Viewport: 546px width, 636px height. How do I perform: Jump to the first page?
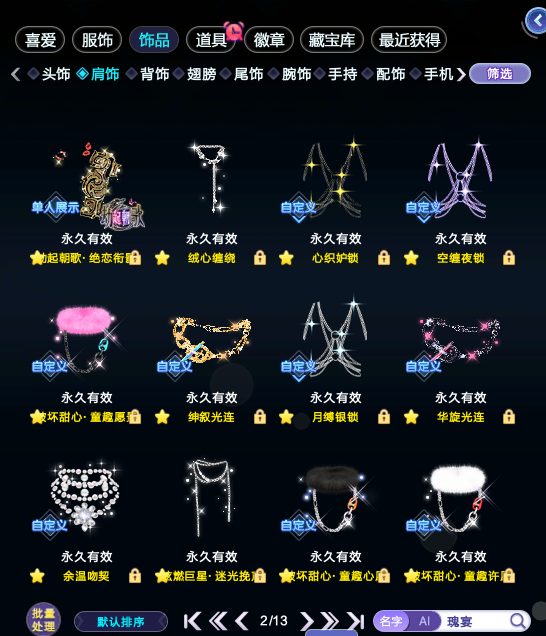(192, 621)
